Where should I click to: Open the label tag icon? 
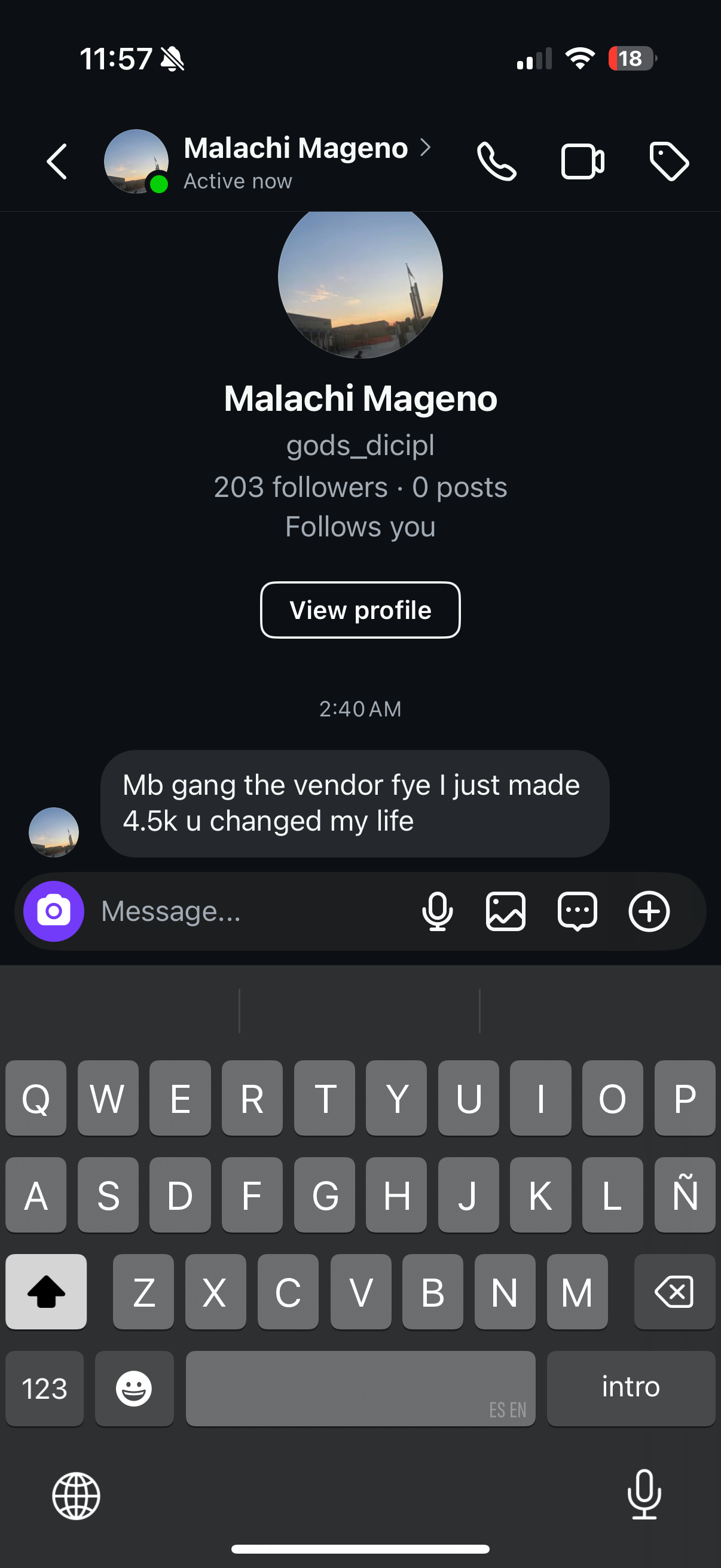point(668,162)
